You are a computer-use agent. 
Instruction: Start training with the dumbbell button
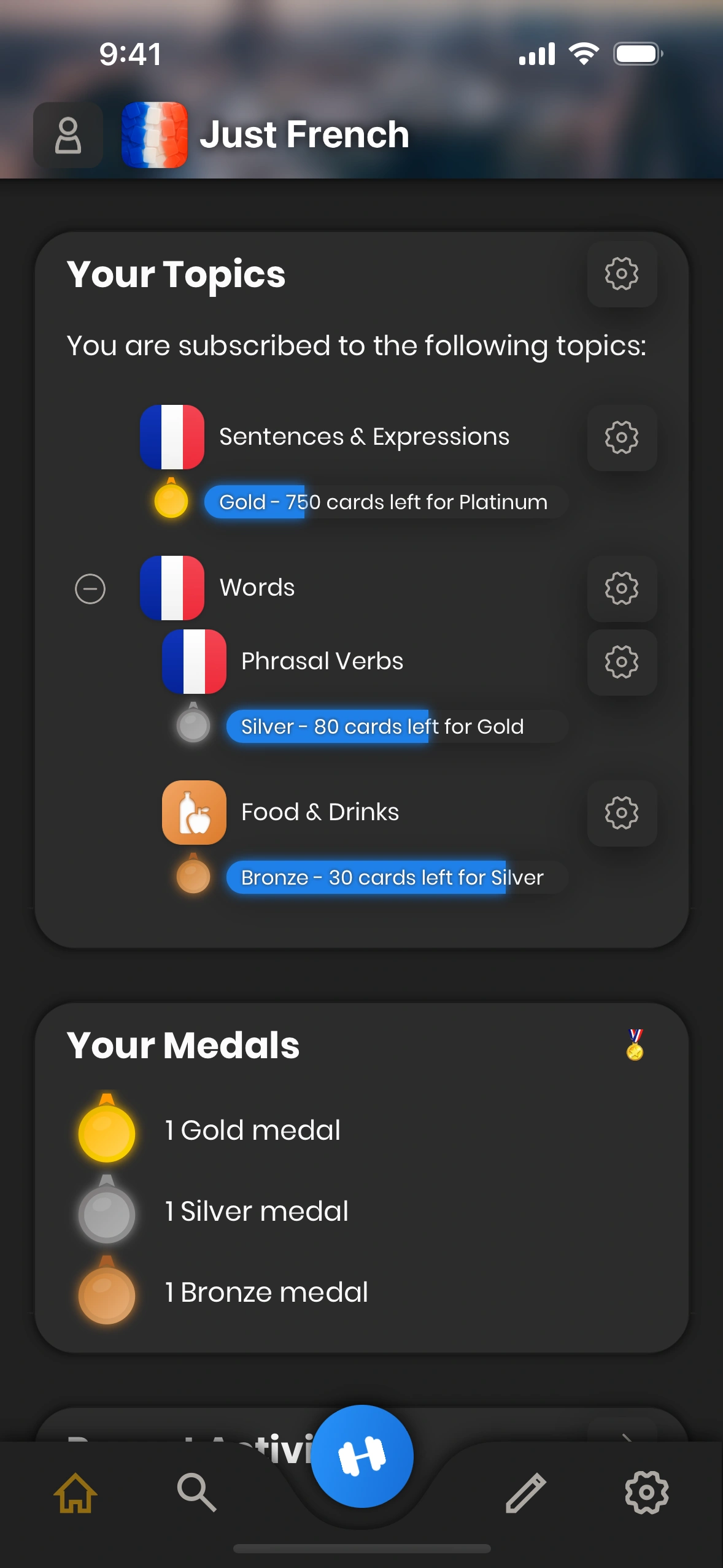click(362, 1456)
